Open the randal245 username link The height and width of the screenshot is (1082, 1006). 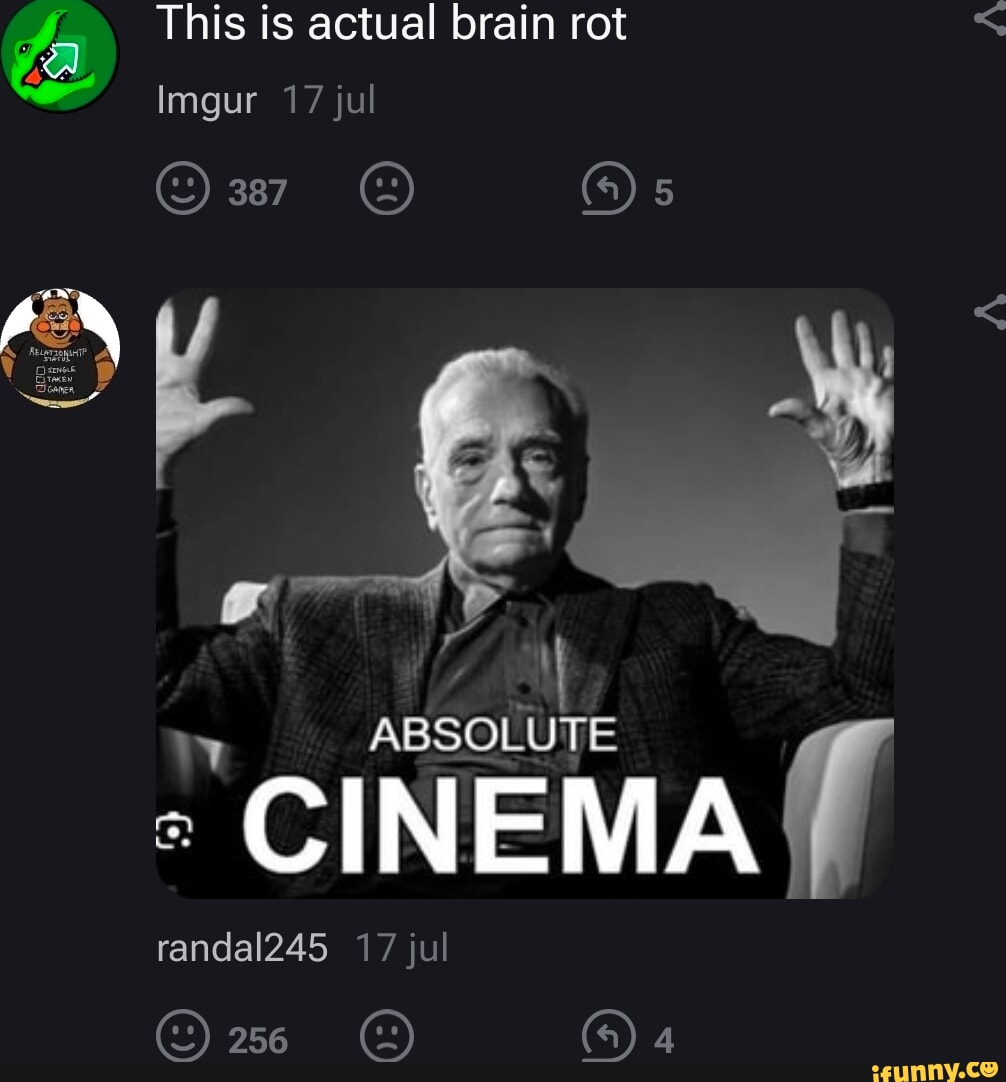coord(242,947)
